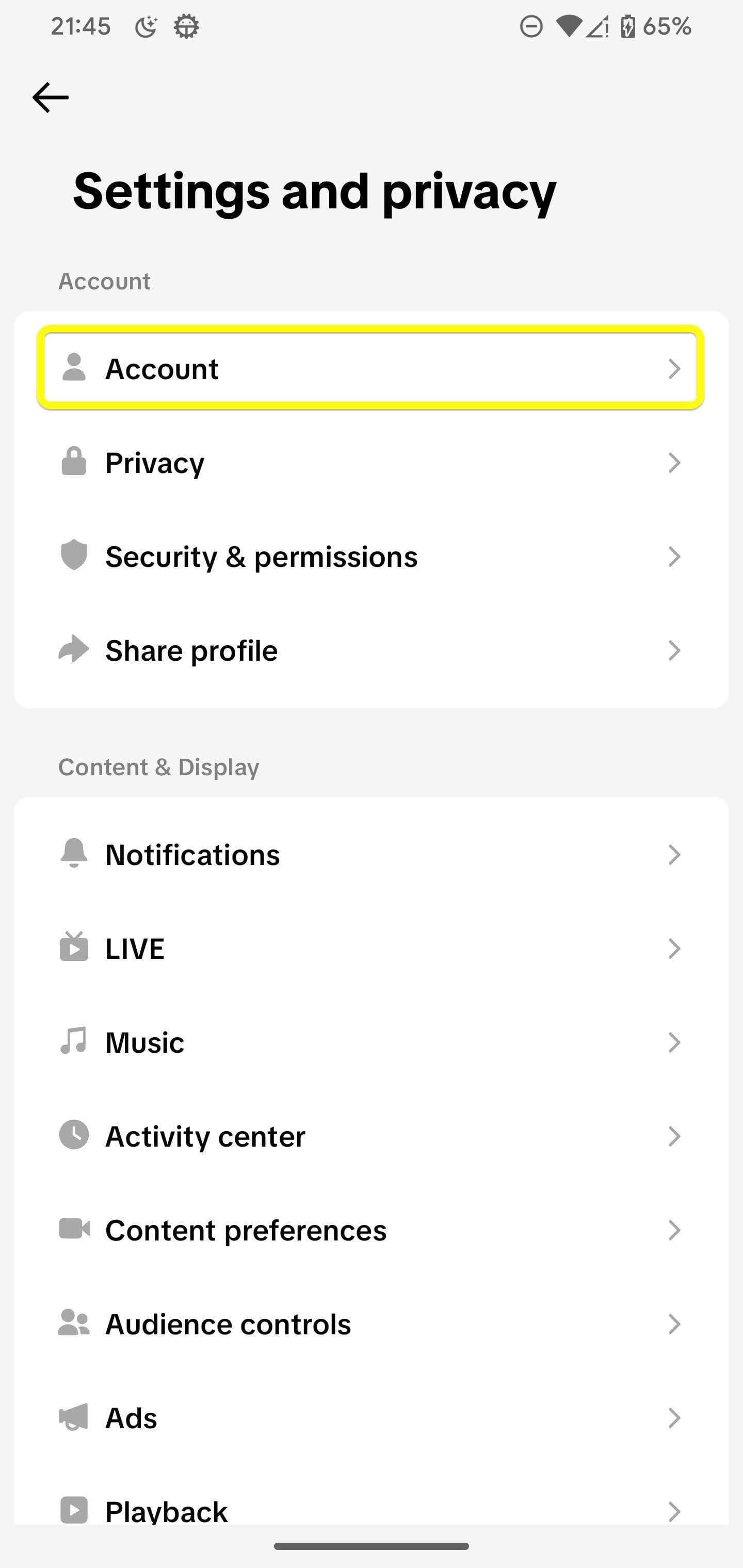Open Music settings
Image resolution: width=743 pixels, height=1568 pixels.
371,1042
